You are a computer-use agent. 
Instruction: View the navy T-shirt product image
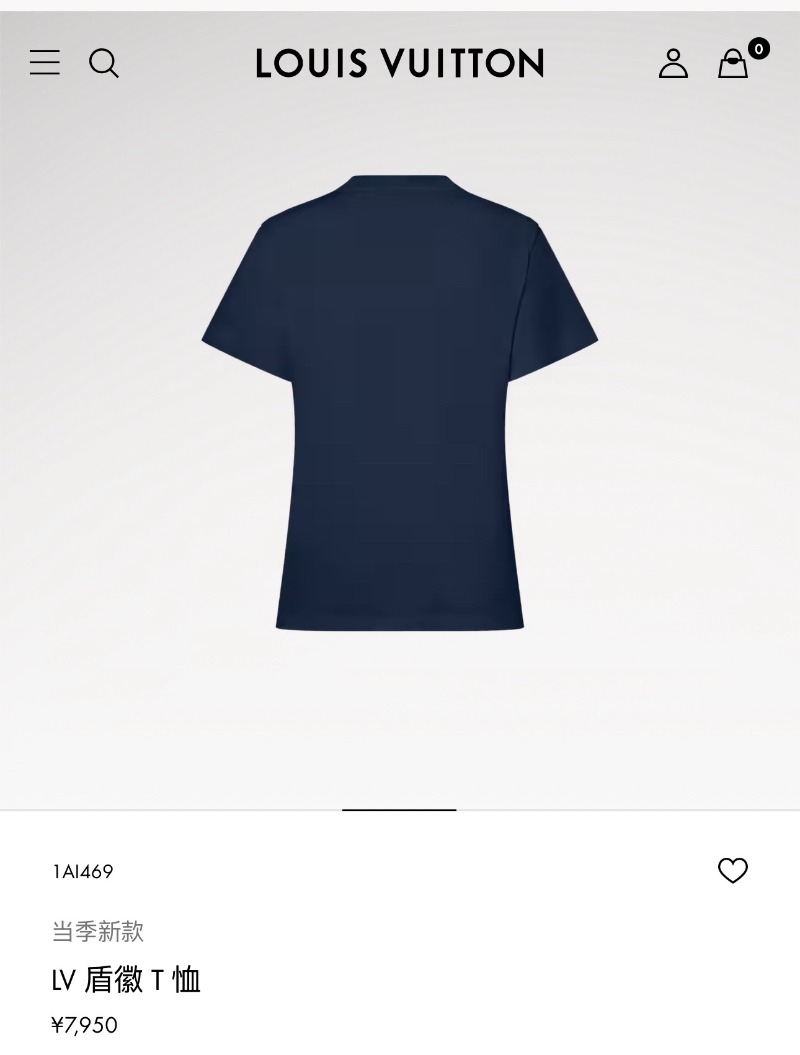[400, 402]
